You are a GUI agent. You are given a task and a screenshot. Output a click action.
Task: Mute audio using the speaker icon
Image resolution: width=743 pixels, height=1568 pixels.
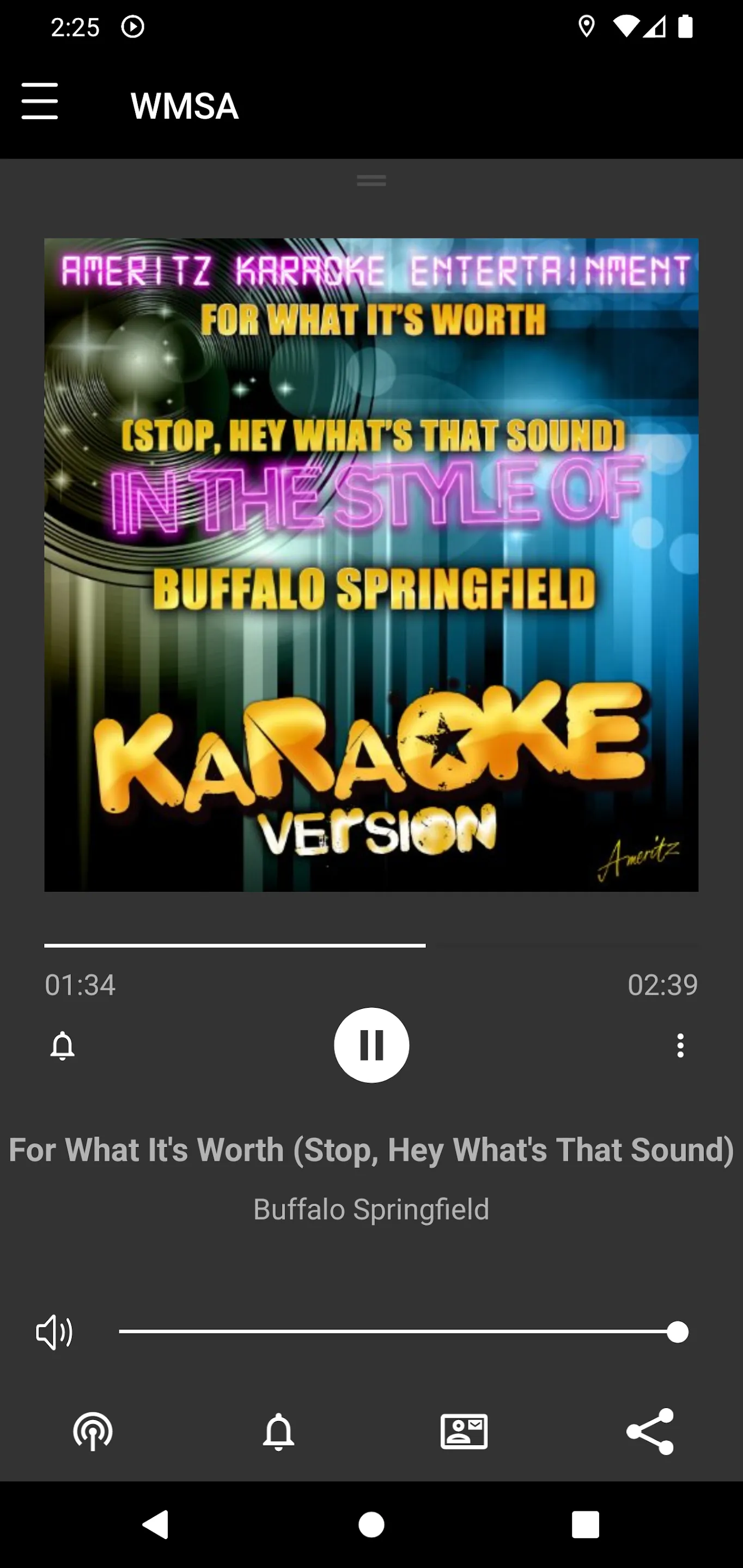(54, 1332)
